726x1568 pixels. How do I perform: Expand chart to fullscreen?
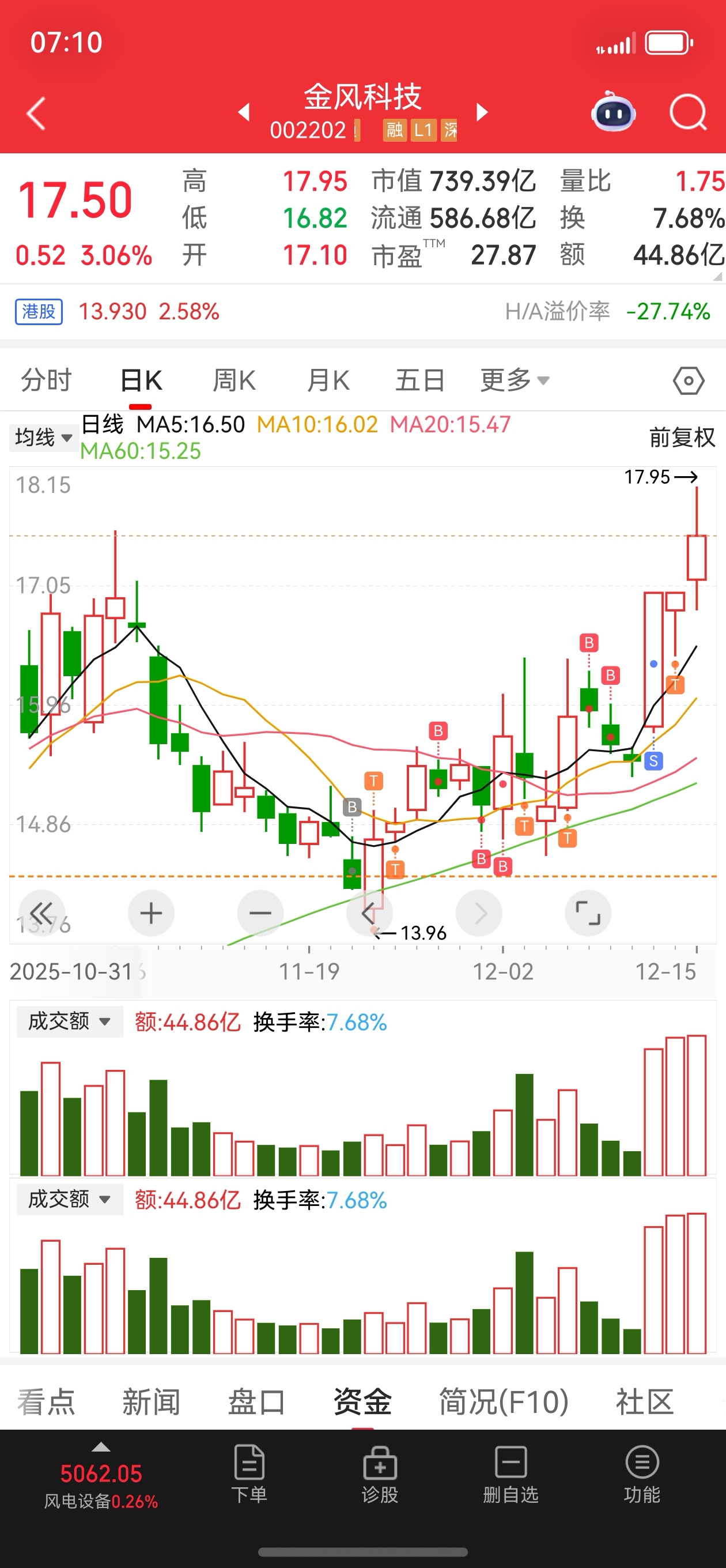click(587, 913)
